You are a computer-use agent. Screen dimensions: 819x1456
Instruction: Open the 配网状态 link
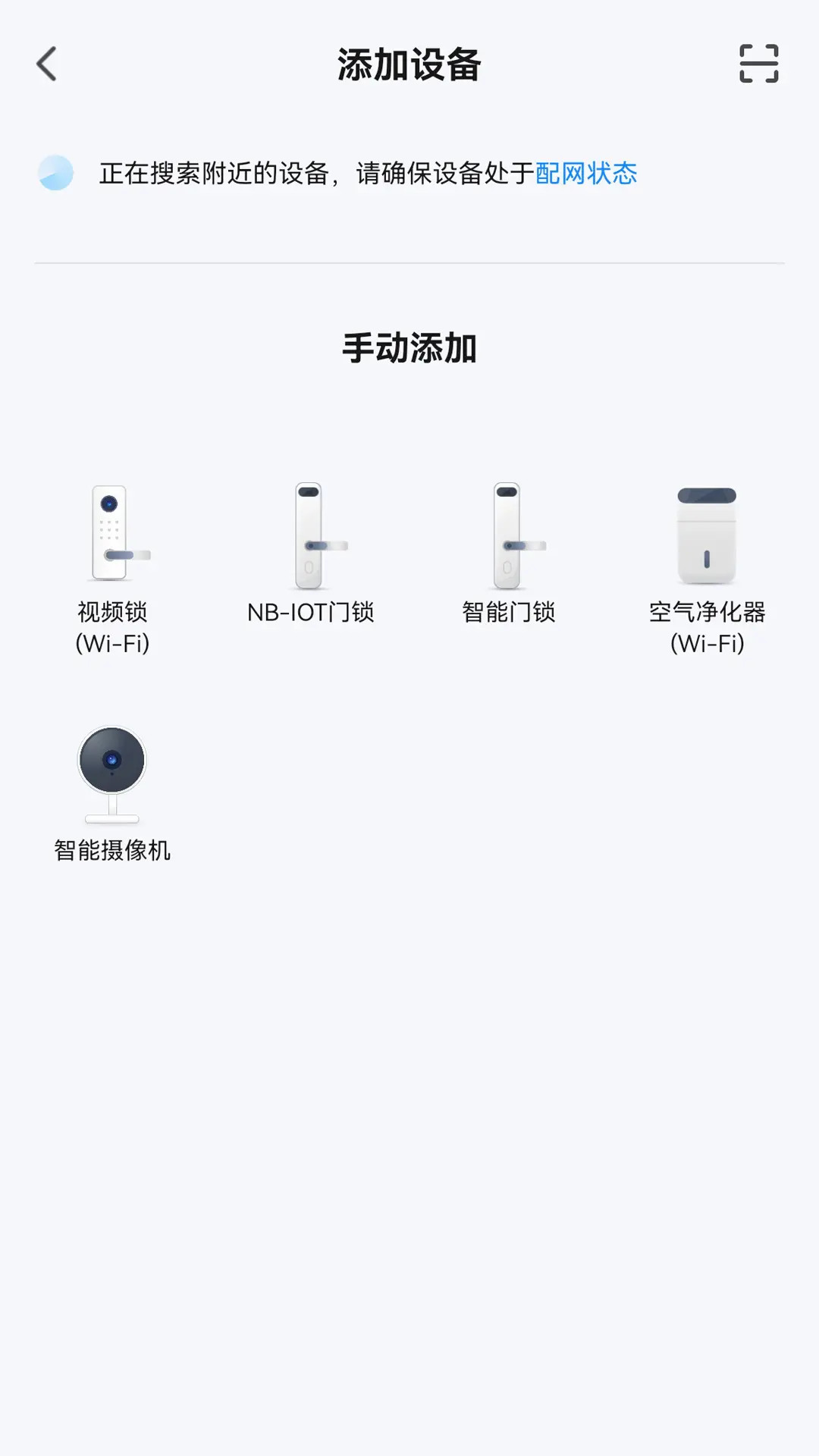tap(588, 173)
